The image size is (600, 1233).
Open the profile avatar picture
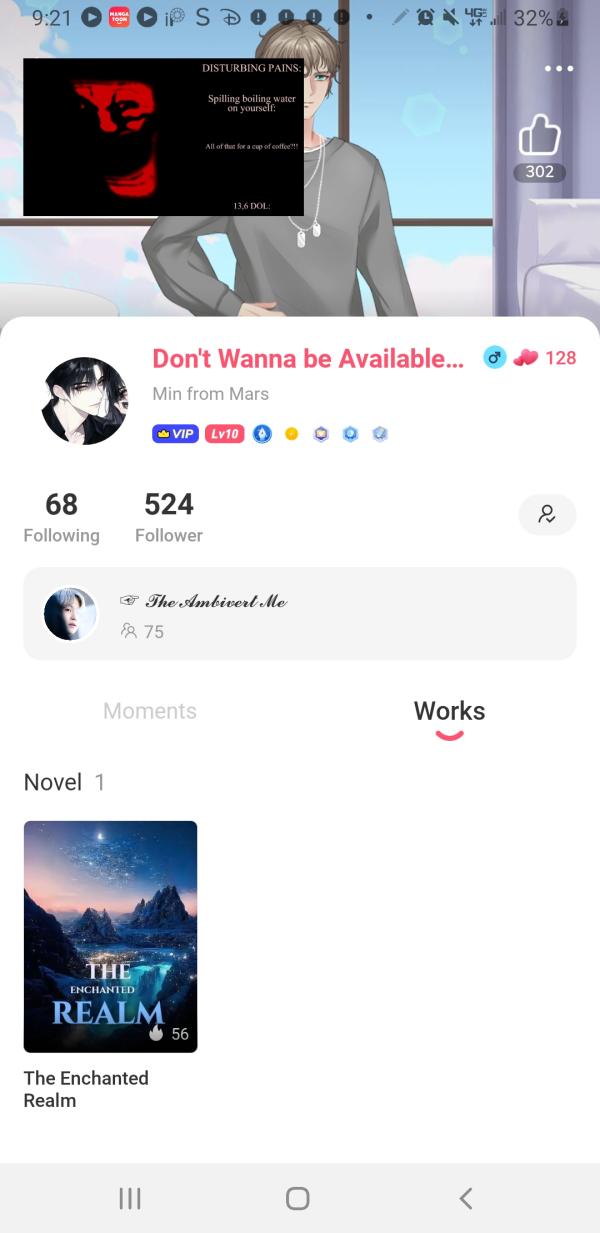(x=85, y=401)
